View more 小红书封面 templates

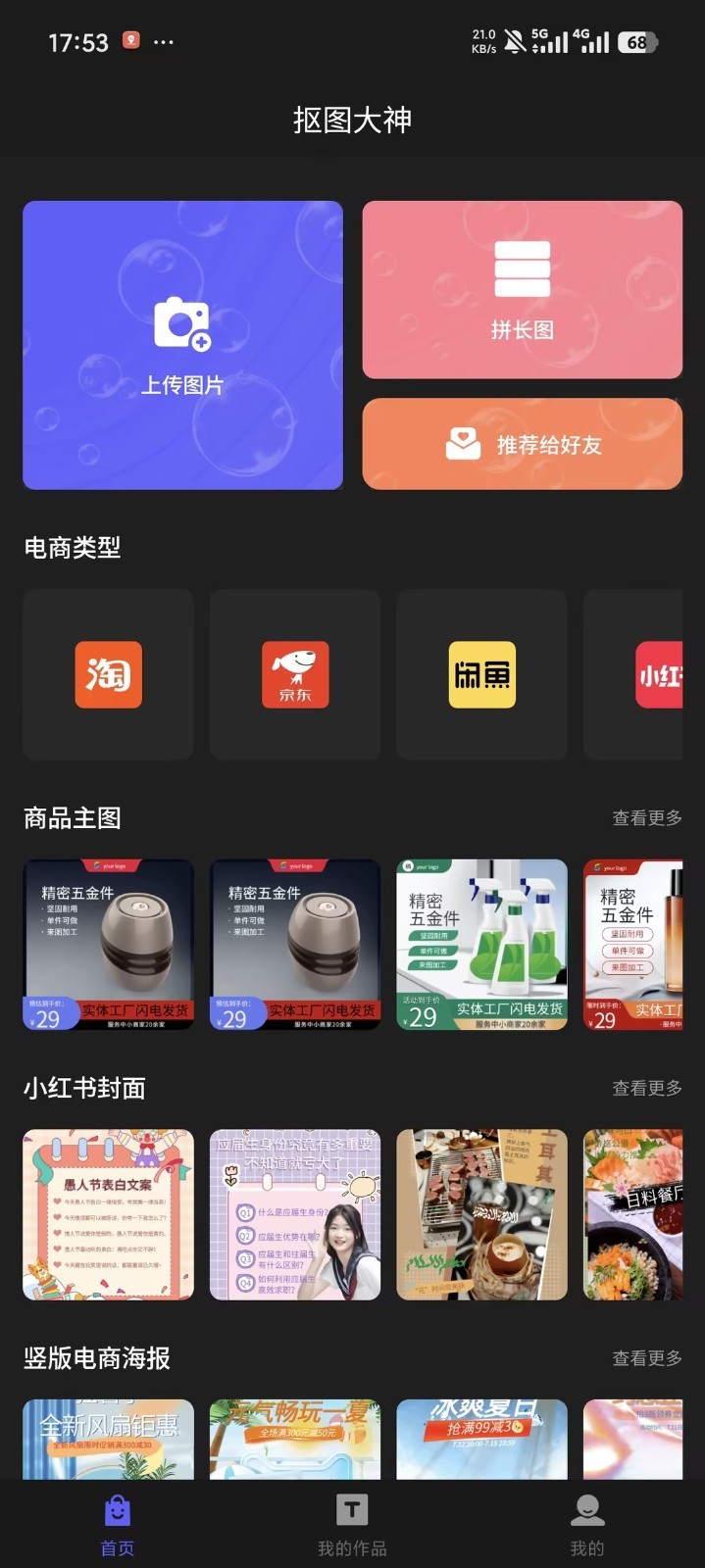point(646,1089)
